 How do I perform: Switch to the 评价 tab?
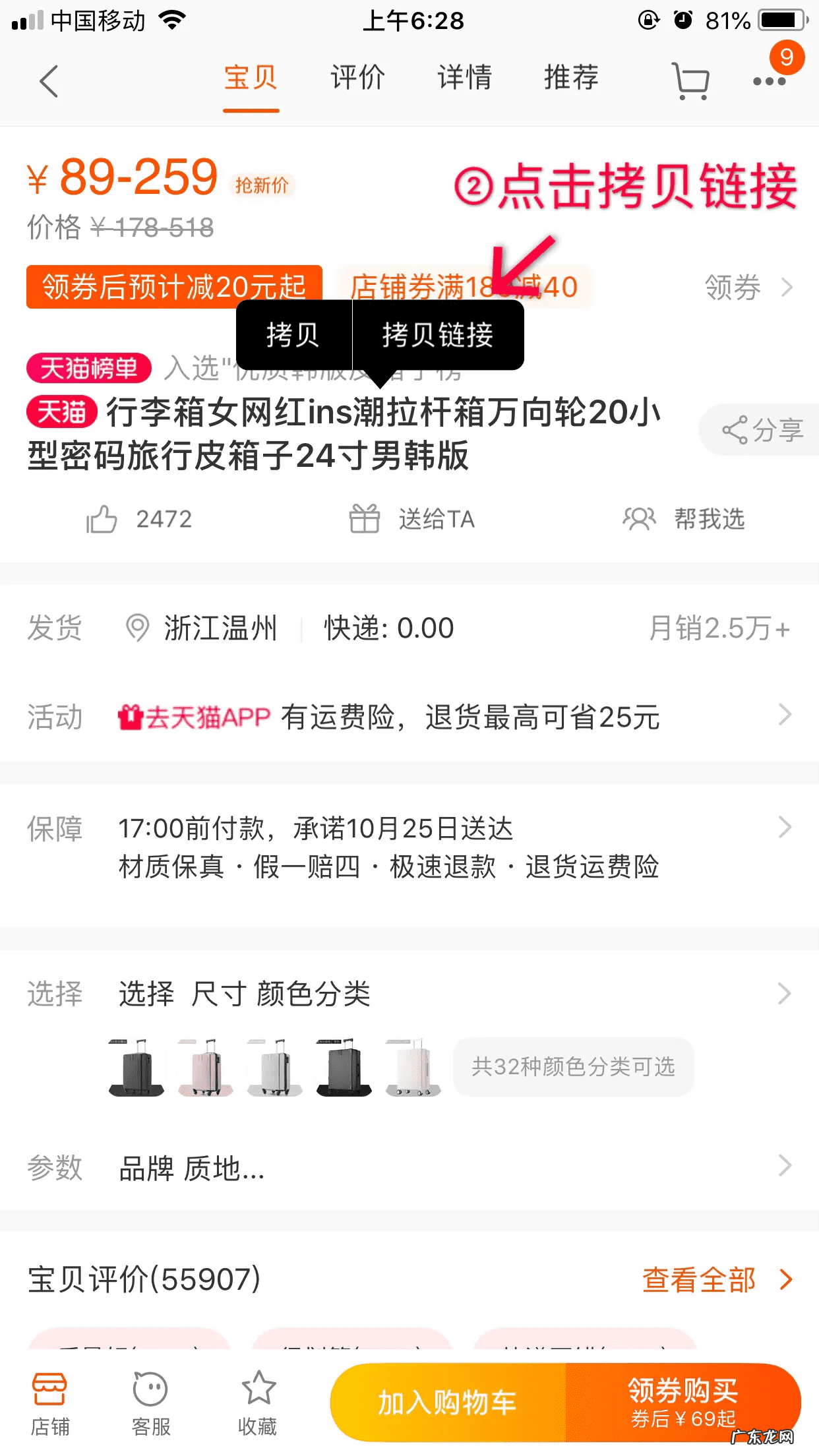[x=357, y=78]
